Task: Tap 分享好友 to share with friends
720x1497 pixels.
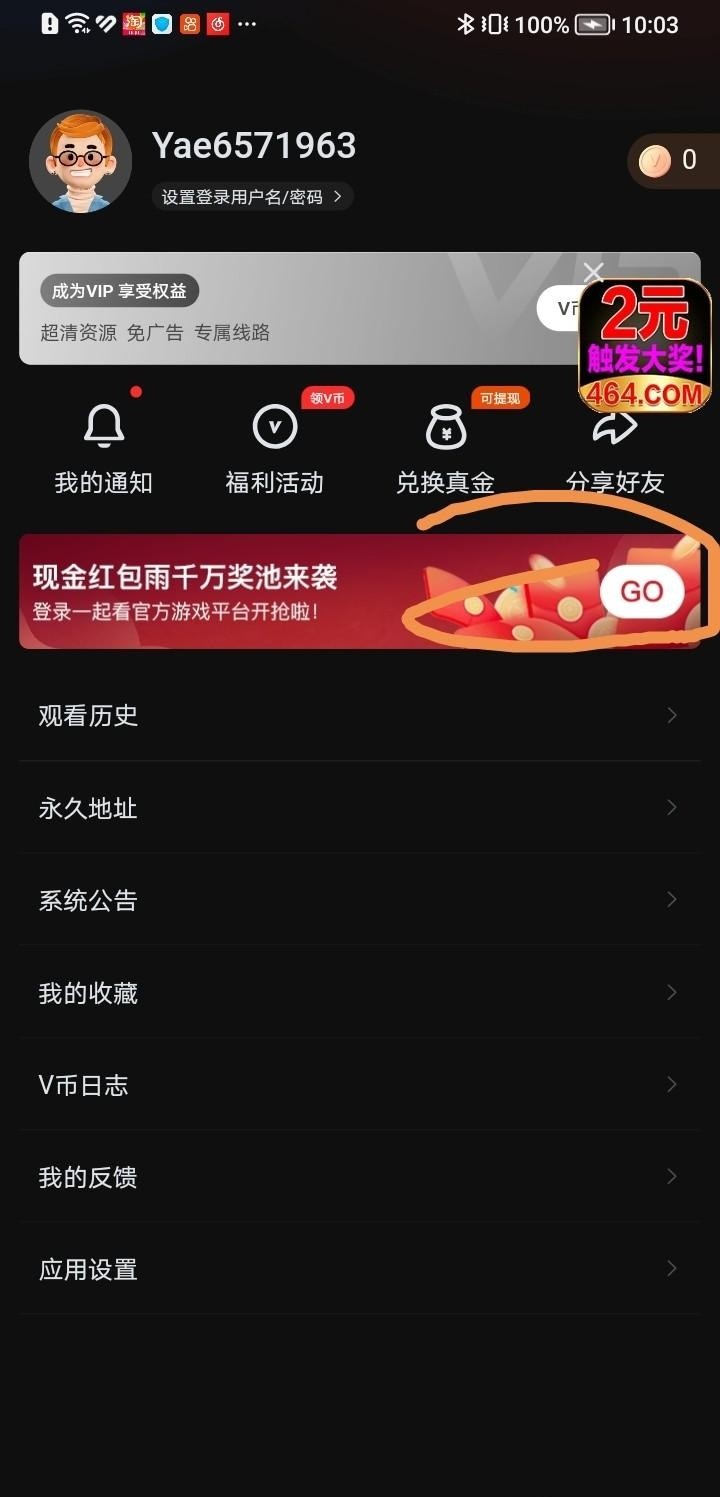Action: [615, 451]
